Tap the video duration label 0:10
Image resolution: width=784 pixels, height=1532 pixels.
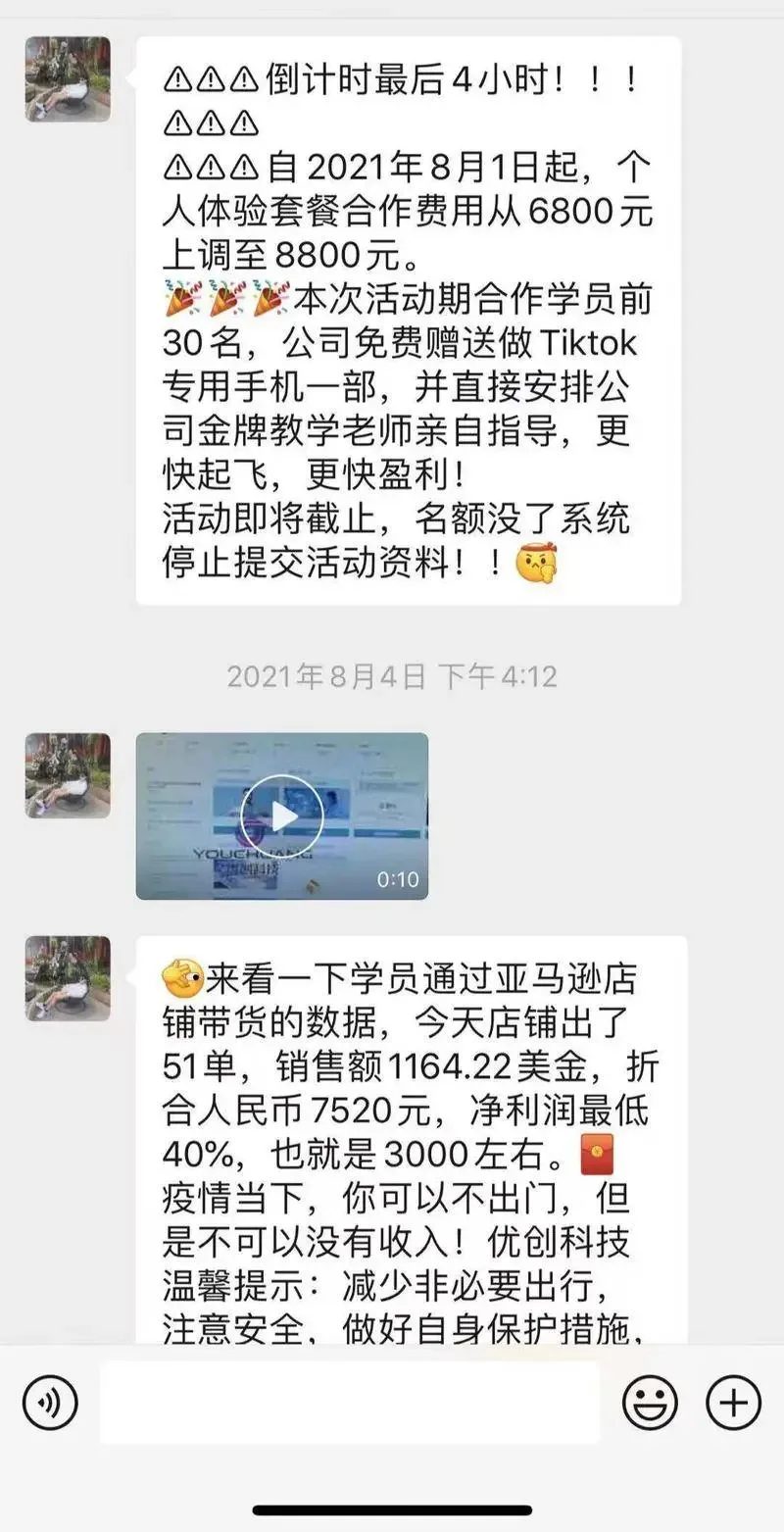click(400, 879)
